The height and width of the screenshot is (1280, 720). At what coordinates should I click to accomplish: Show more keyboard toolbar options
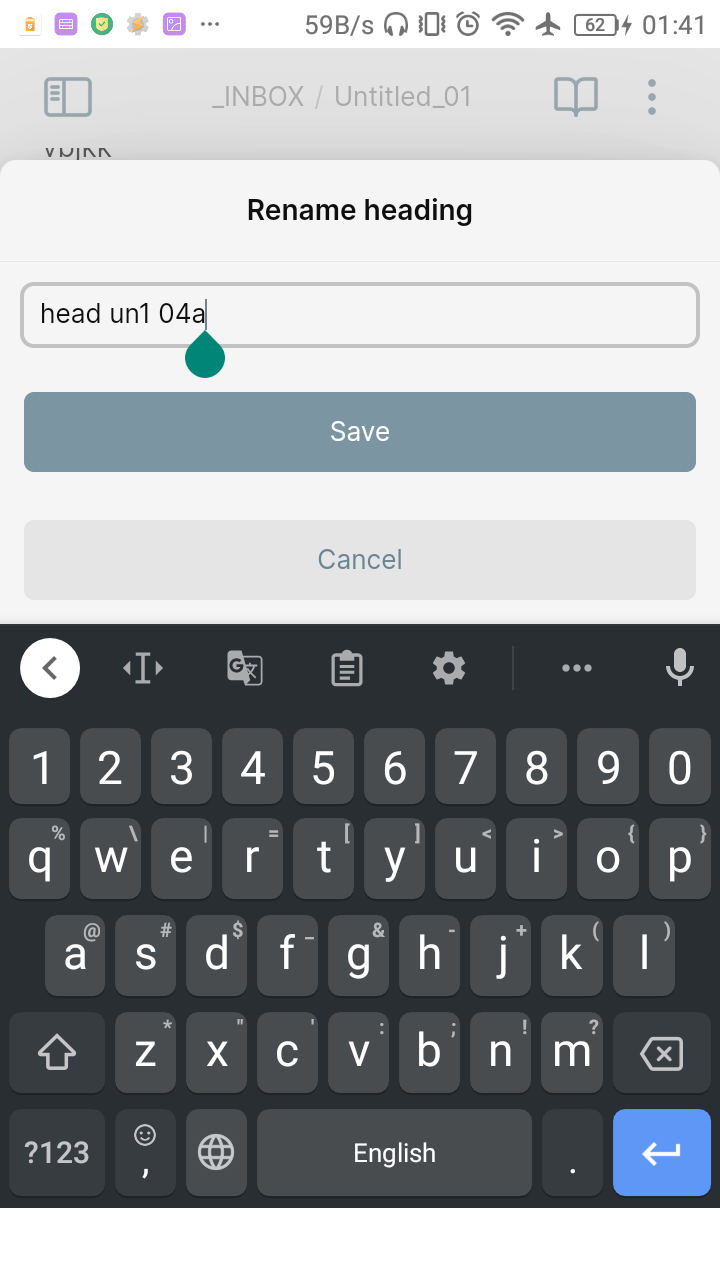[x=577, y=668]
